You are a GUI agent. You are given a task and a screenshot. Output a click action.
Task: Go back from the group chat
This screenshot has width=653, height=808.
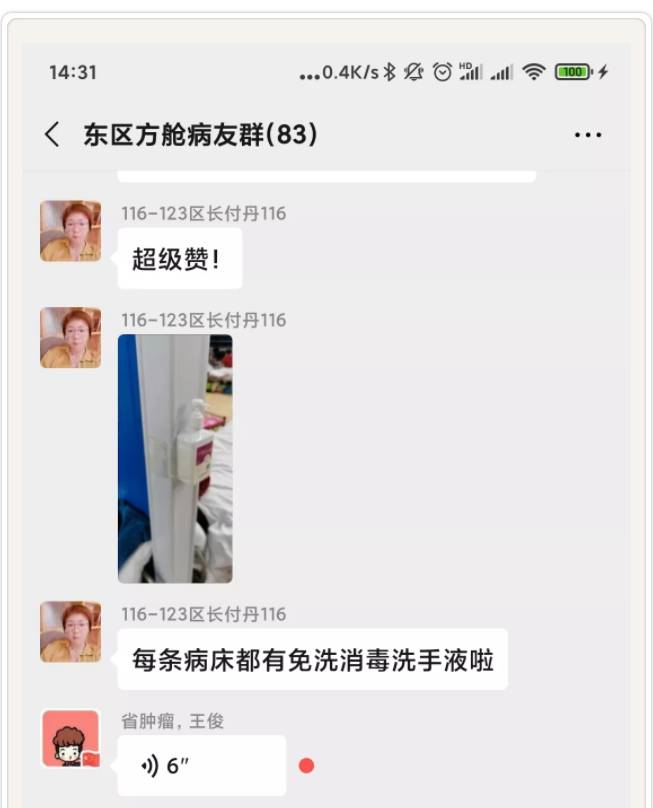coord(52,135)
